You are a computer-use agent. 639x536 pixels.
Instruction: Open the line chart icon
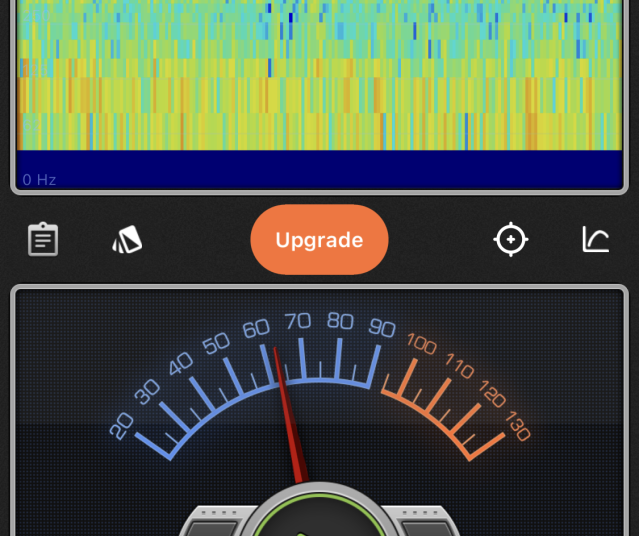click(596, 240)
